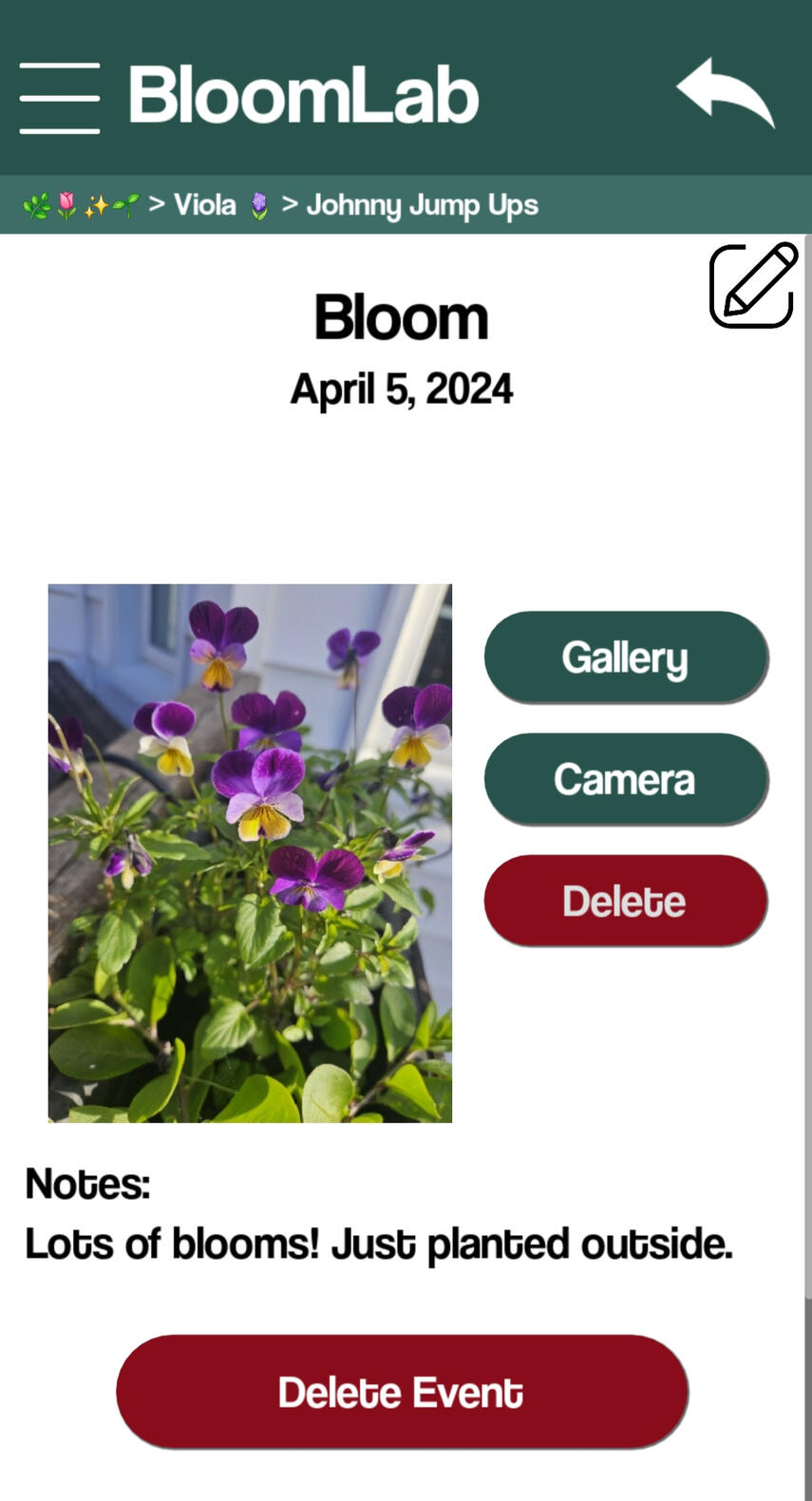Screen dimensions: 812x1501
Task: Open the Gallery button
Action: tap(625, 656)
